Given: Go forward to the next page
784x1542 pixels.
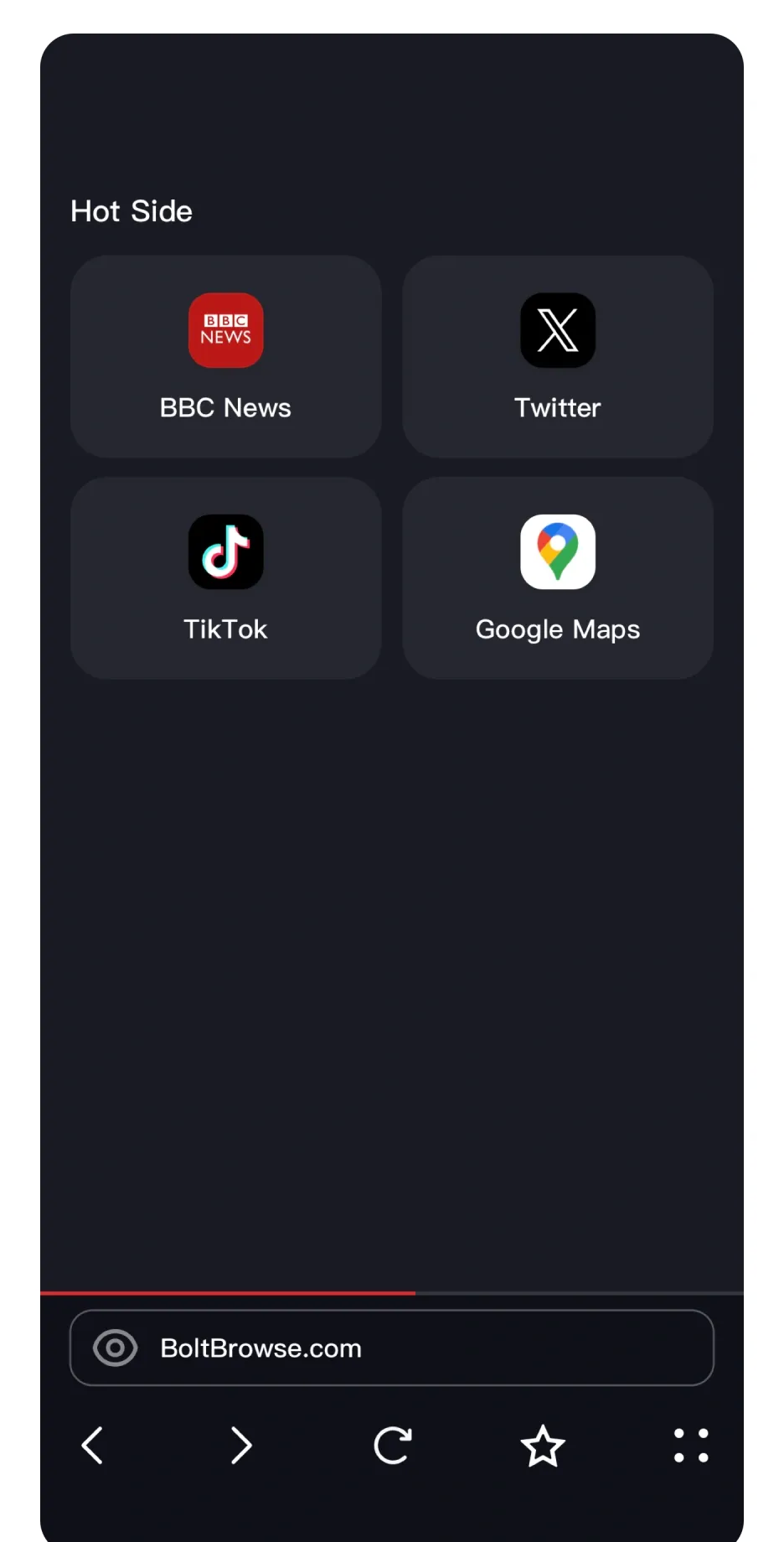Looking at the screenshot, I should pyautogui.click(x=241, y=1446).
